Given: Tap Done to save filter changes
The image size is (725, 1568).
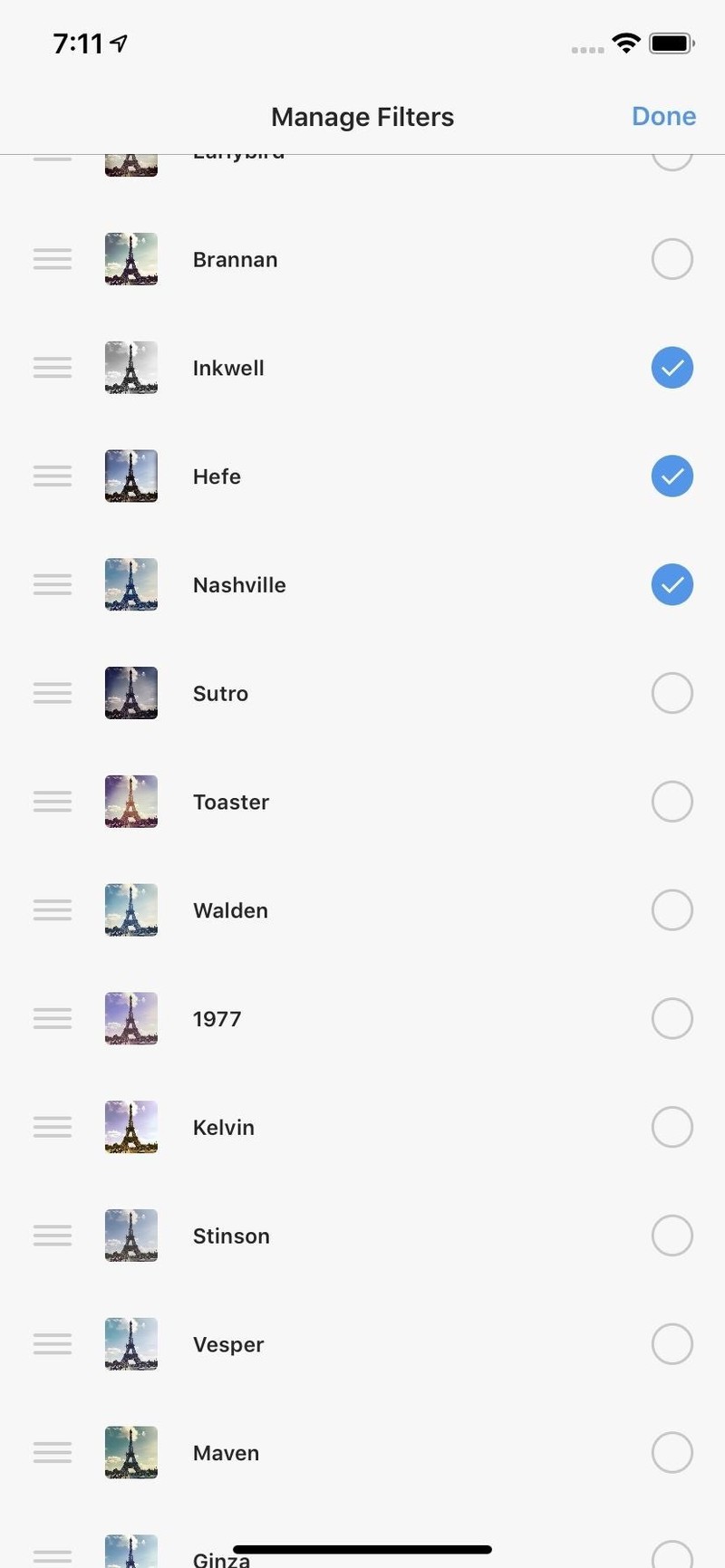Looking at the screenshot, I should (x=663, y=117).
